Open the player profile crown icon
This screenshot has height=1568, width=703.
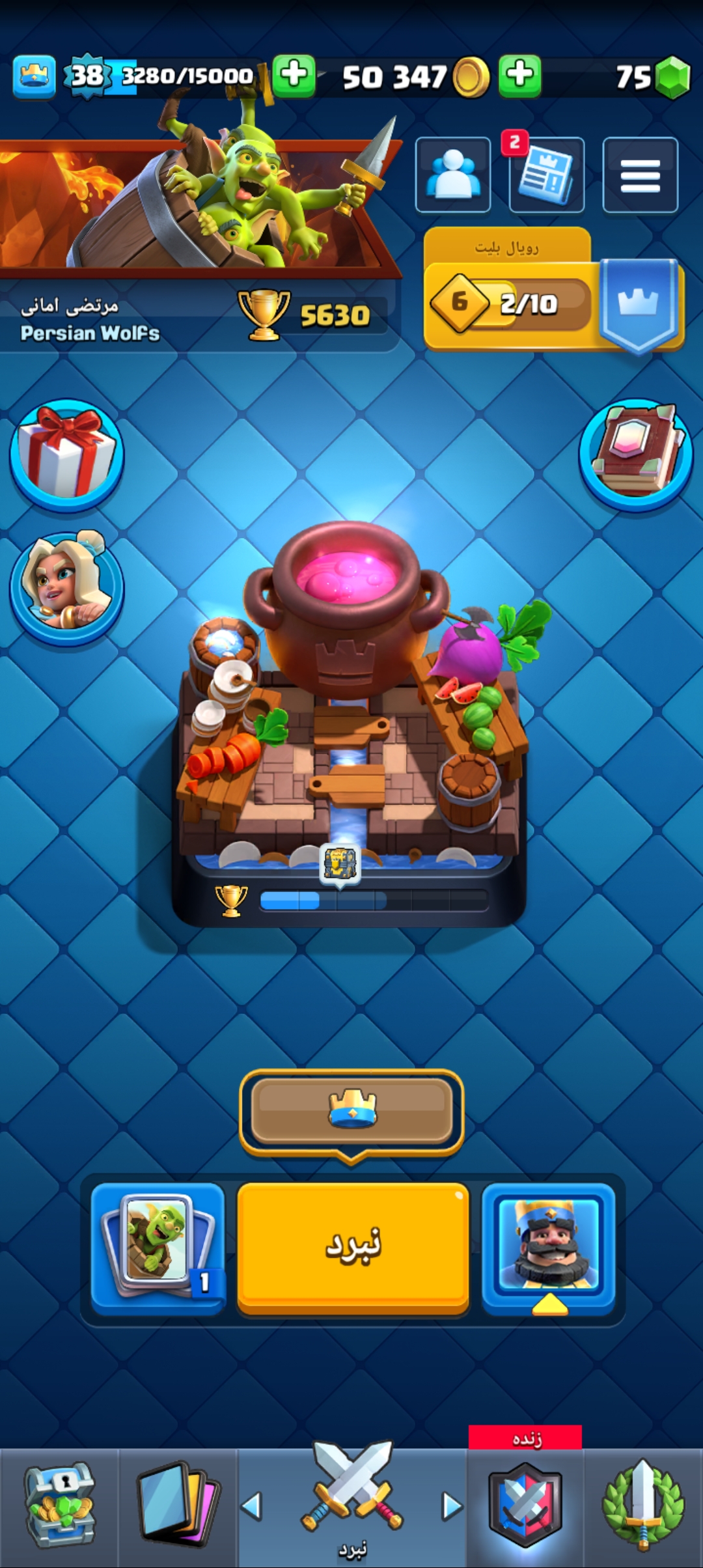point(34,77)
